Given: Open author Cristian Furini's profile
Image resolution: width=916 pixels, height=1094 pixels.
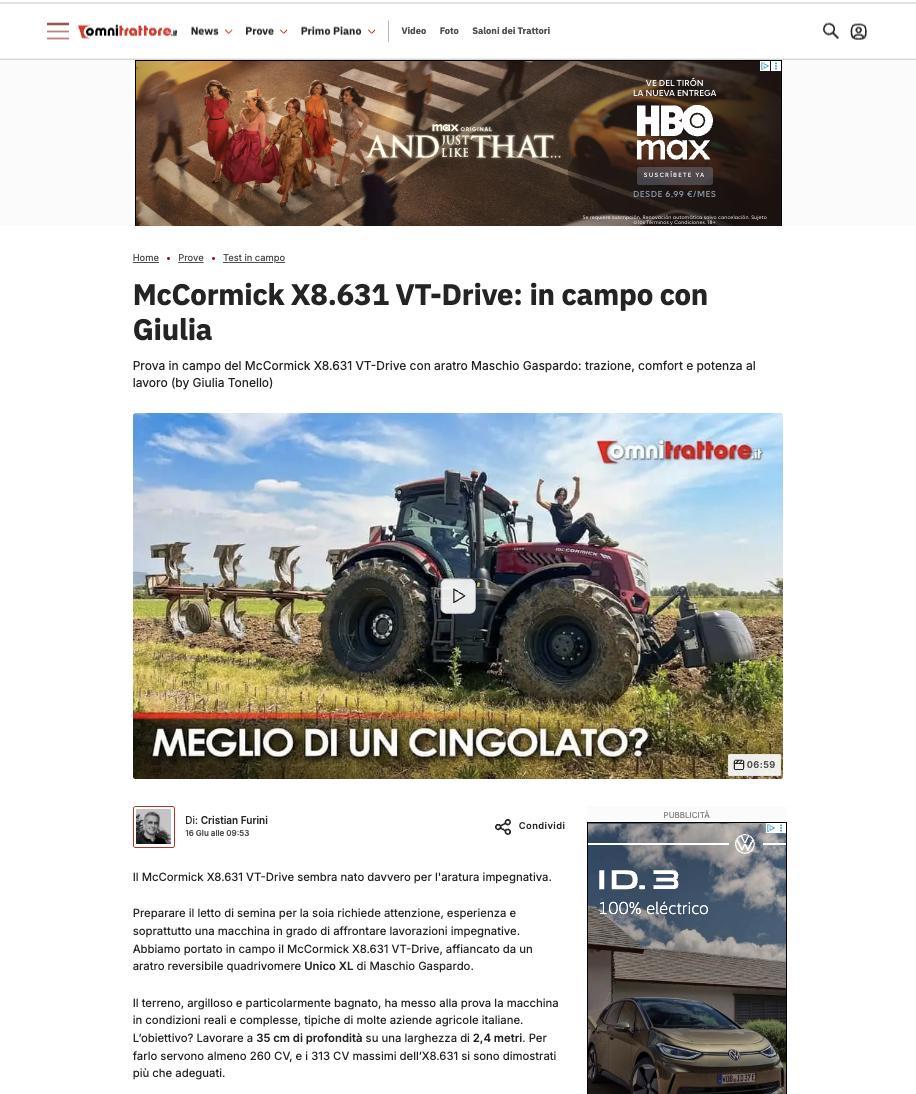Looking at the screenshot, I should point(233,820).
